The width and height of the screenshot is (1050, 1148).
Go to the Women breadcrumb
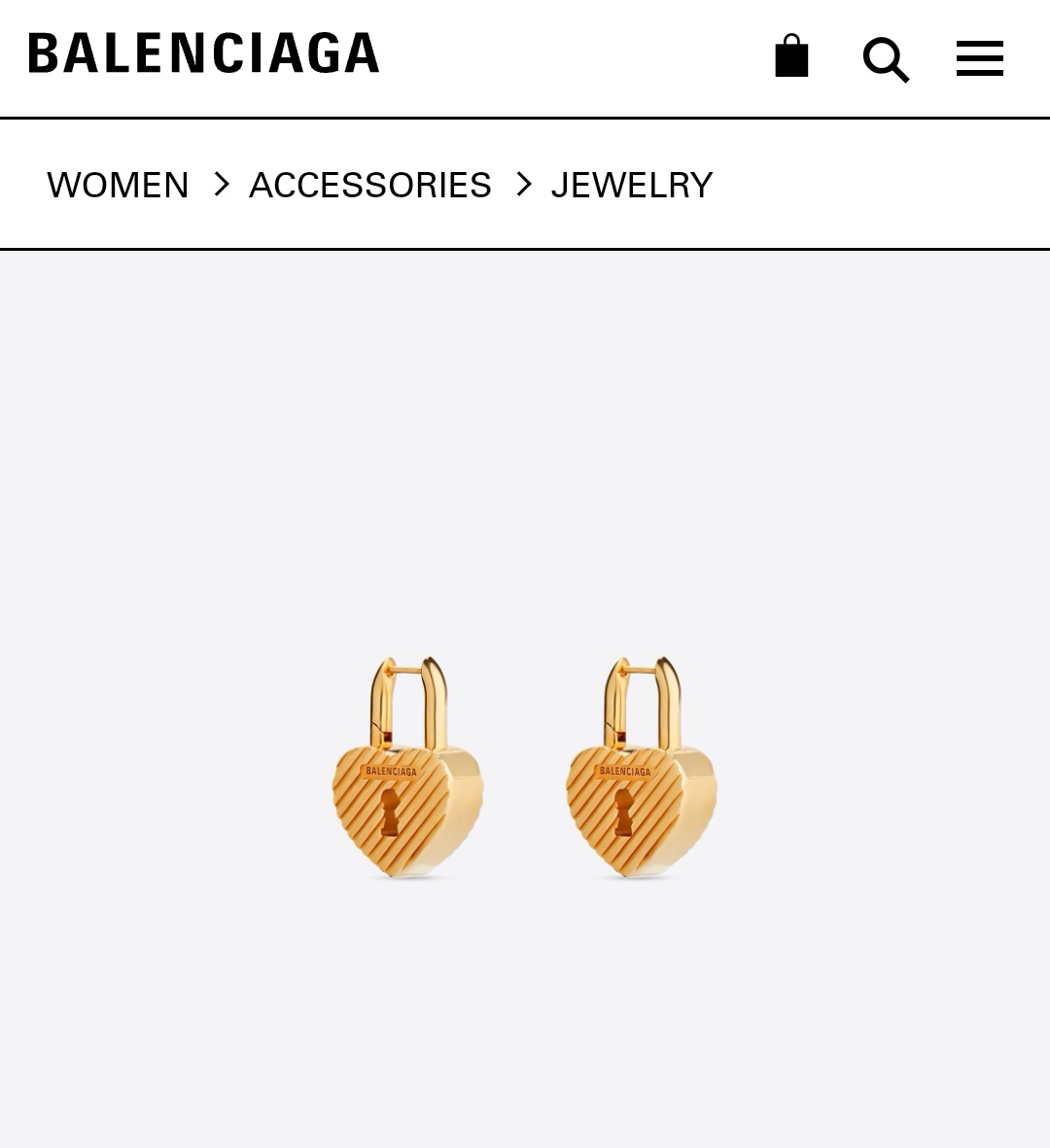[118, 185]
